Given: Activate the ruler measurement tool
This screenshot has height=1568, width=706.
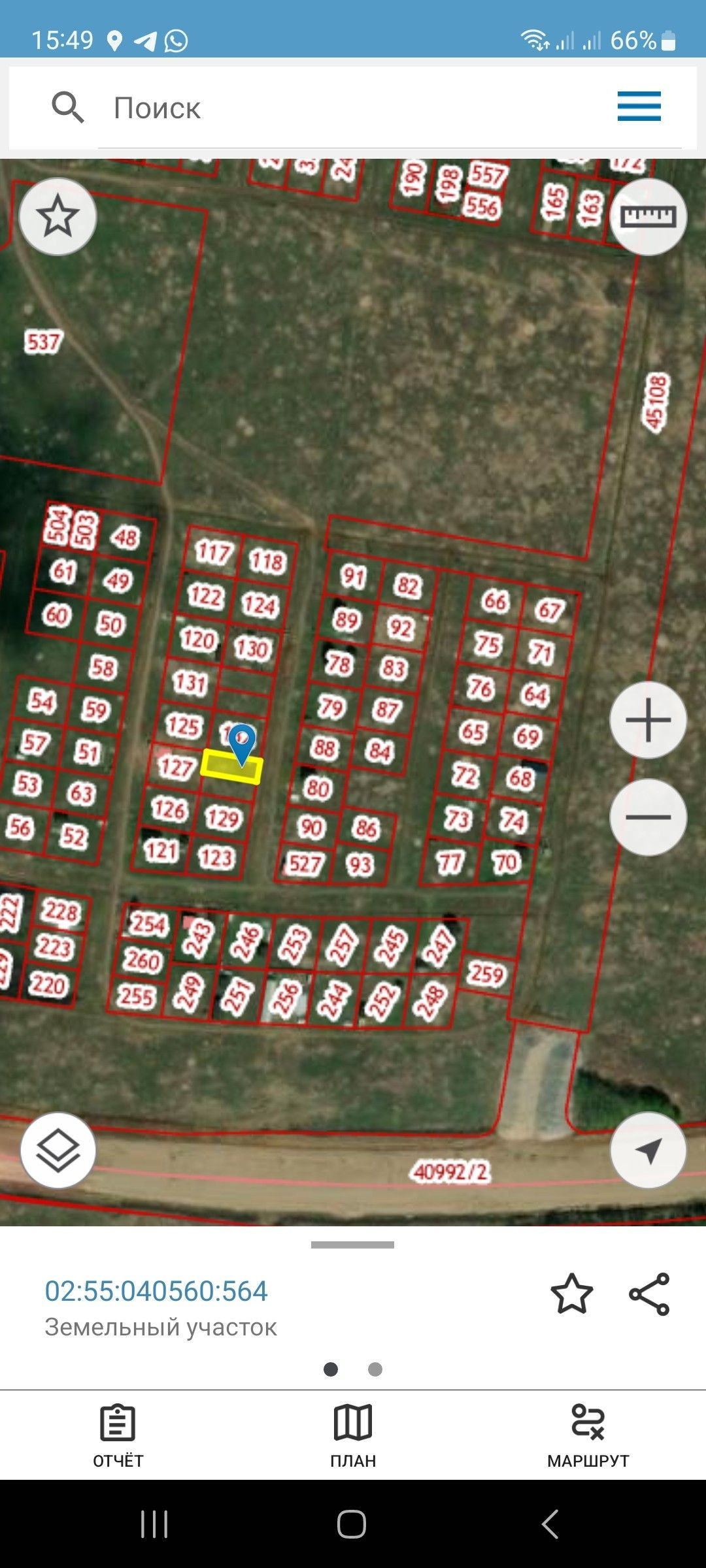Looking at the screenshot, I should point(648,217).
